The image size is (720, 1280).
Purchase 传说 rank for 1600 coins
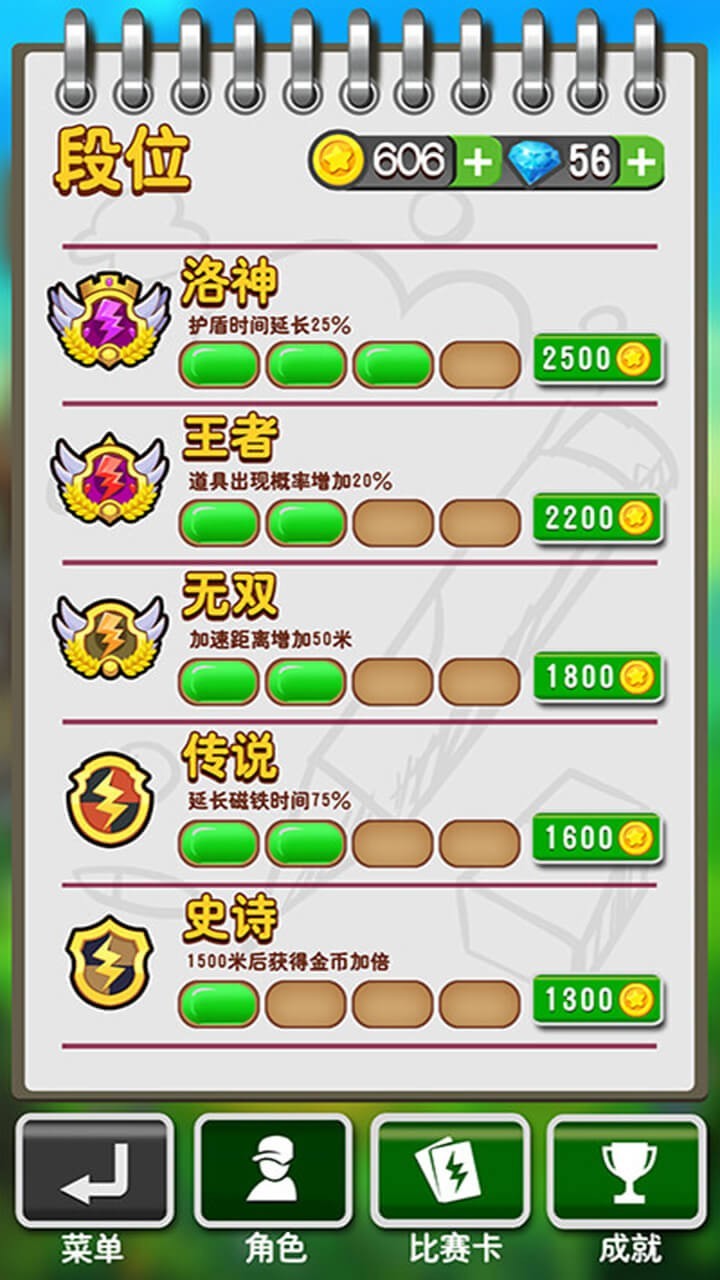(x=596, y=838)
